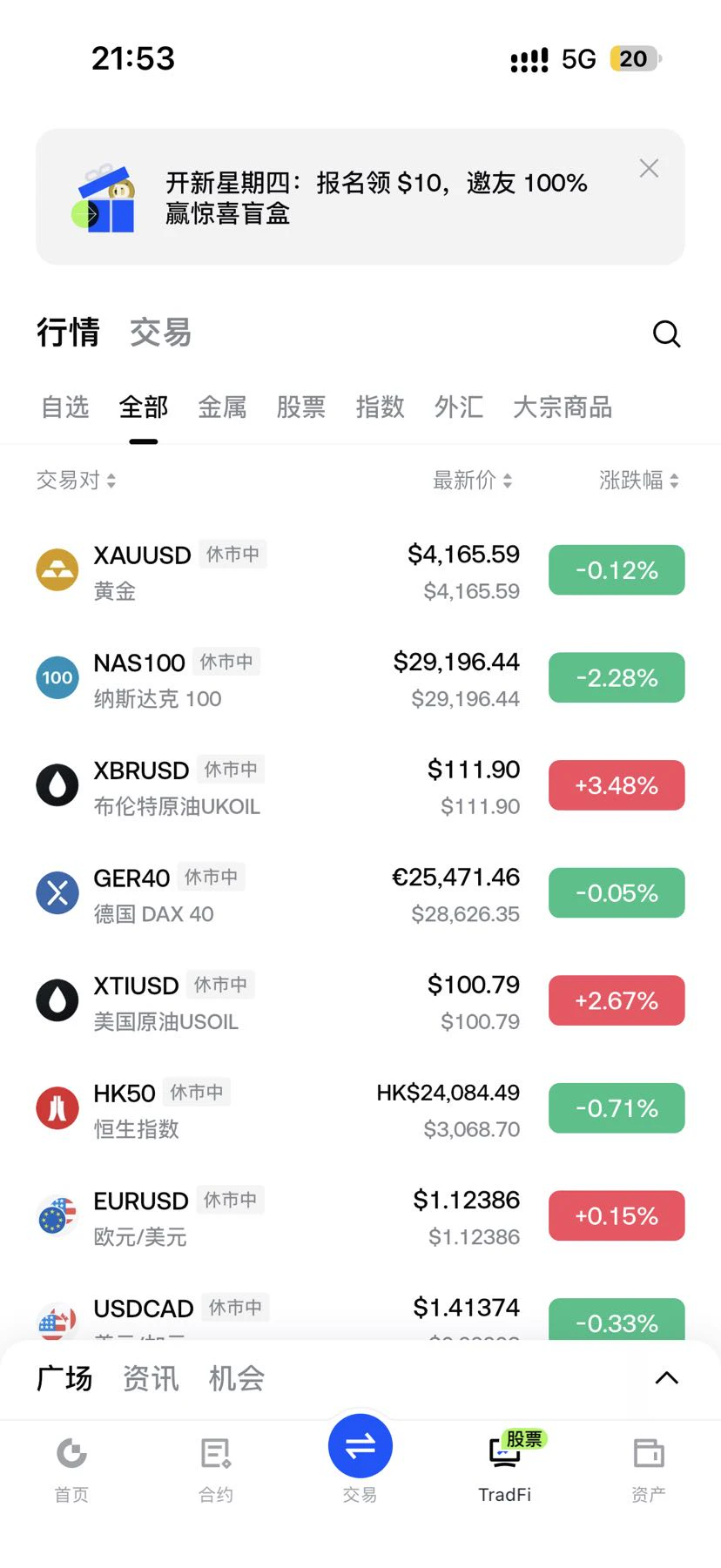
Task: Open NAS100 index details
Action: (x=360, y=679)
